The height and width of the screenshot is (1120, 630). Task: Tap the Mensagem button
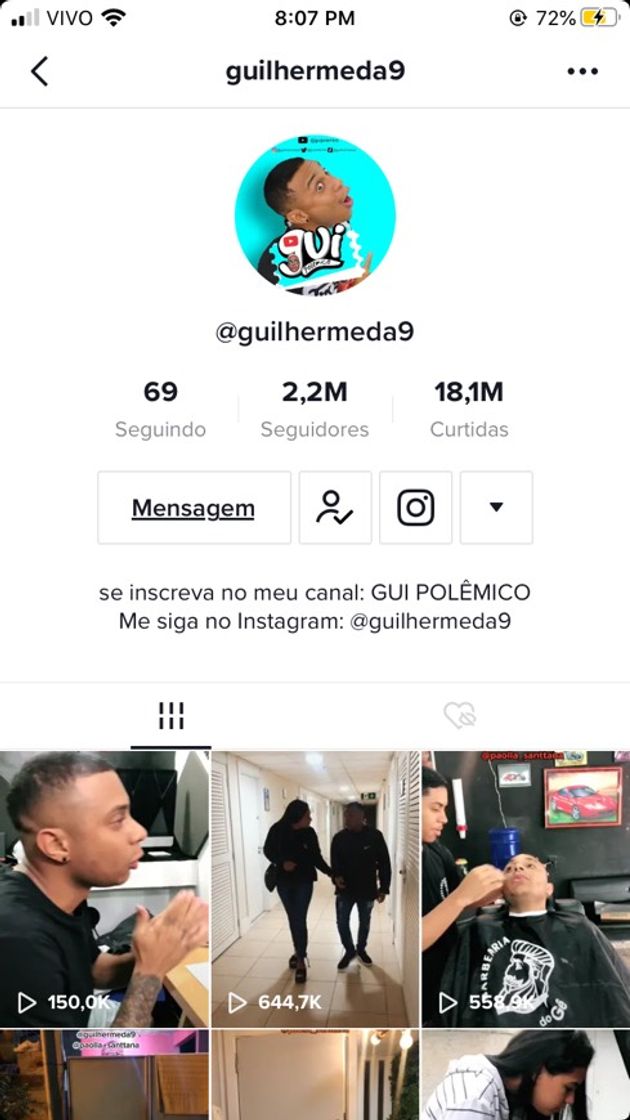point(194,508)
